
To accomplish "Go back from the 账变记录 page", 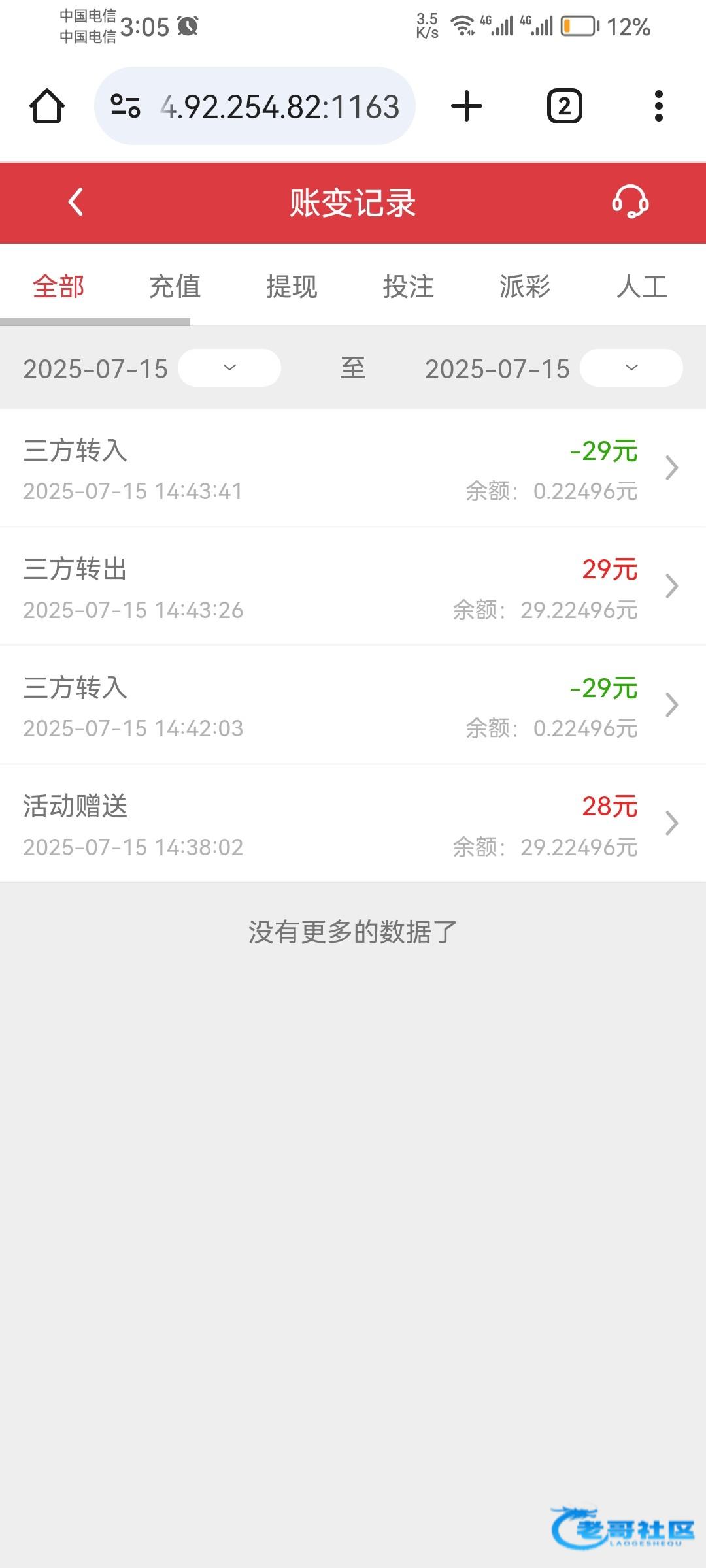I will point(76,202).
